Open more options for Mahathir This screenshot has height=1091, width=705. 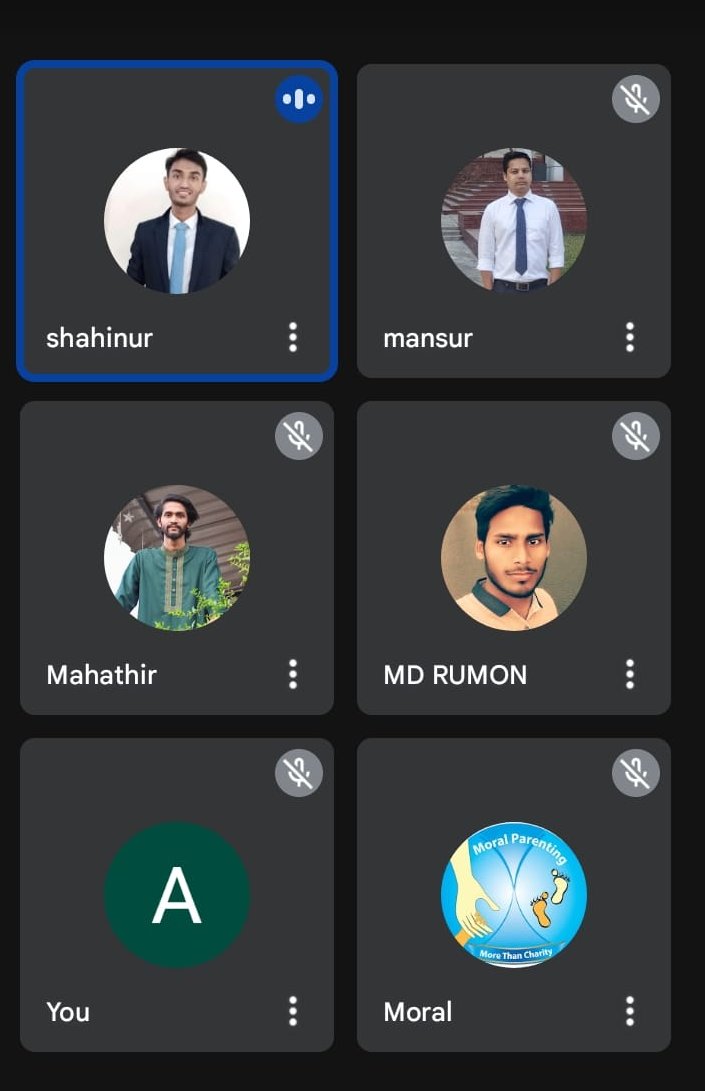(293, 674)
